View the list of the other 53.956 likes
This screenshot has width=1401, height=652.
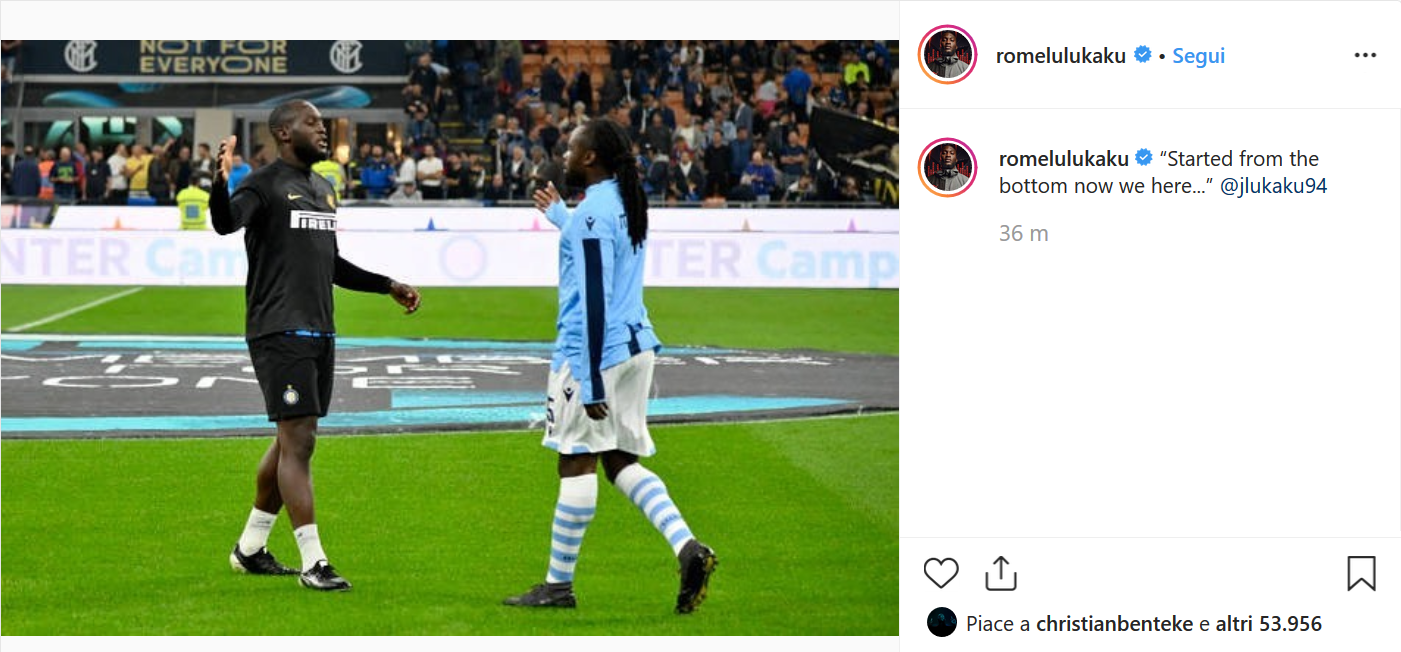point(1272,624)
